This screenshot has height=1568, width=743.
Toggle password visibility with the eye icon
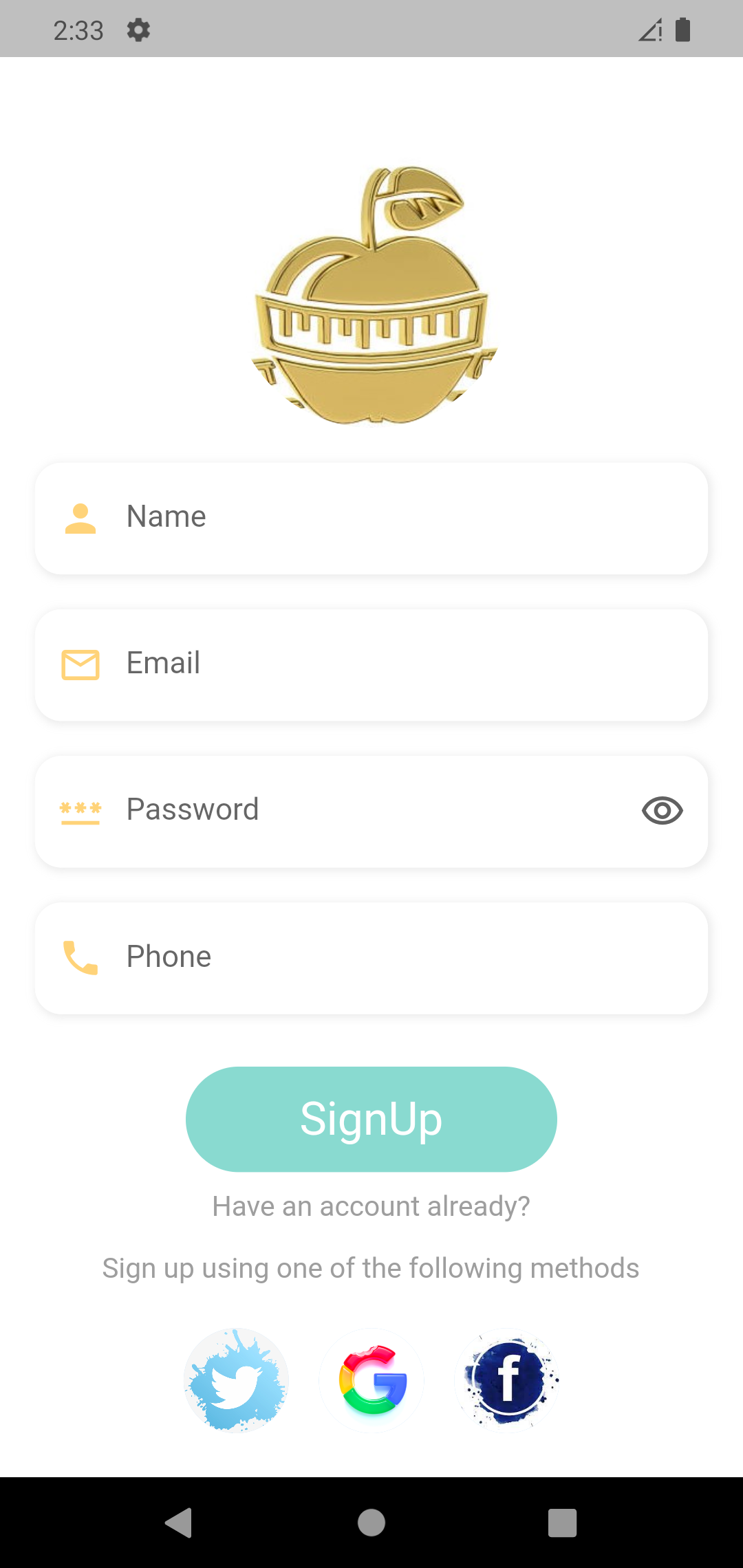661,811
